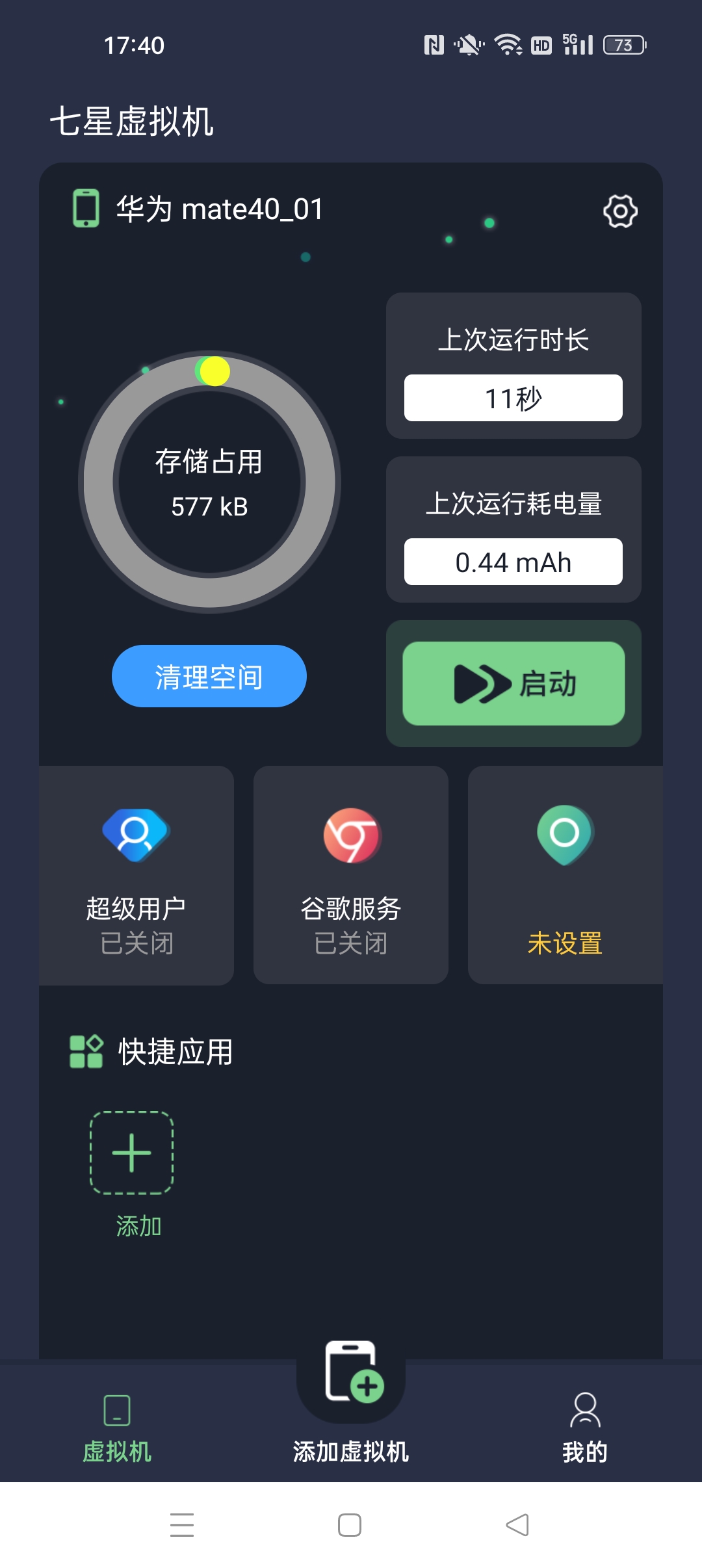The height and width of the screenshot is (1568, 702).
Task: Open the 谷歌服务 card
Action: pos(351,875)
